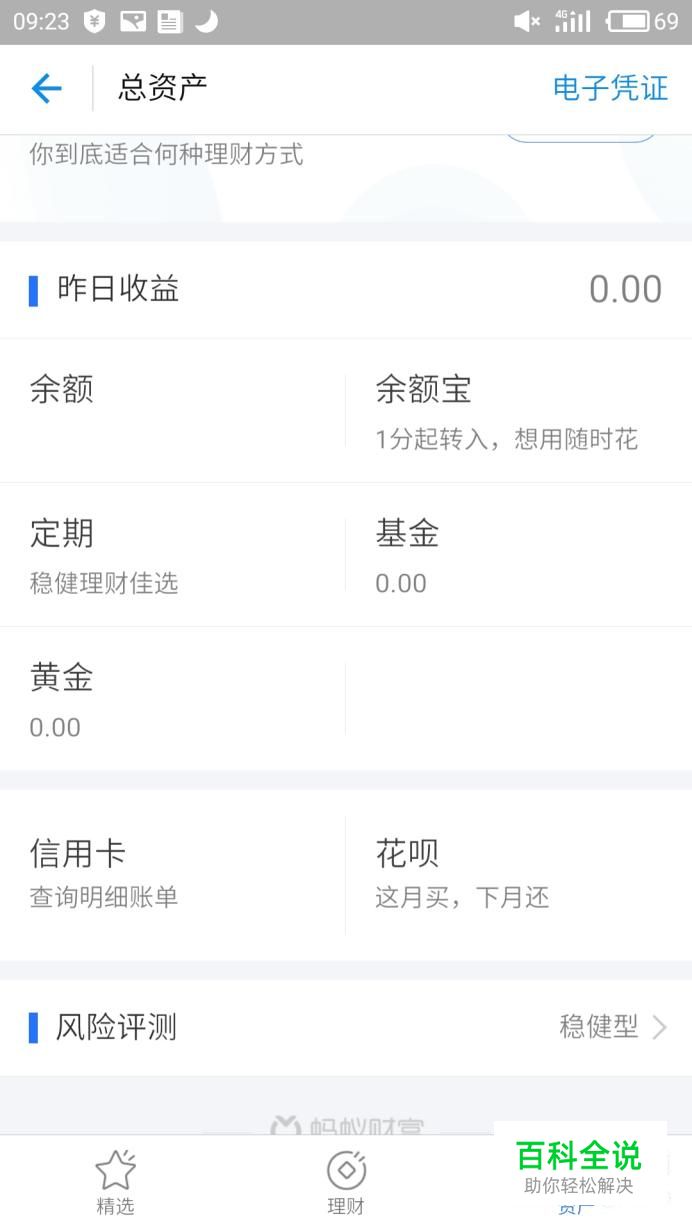Open 信用卡 bill details
This screenshot has width=692, height=1230.
point(173,875)
